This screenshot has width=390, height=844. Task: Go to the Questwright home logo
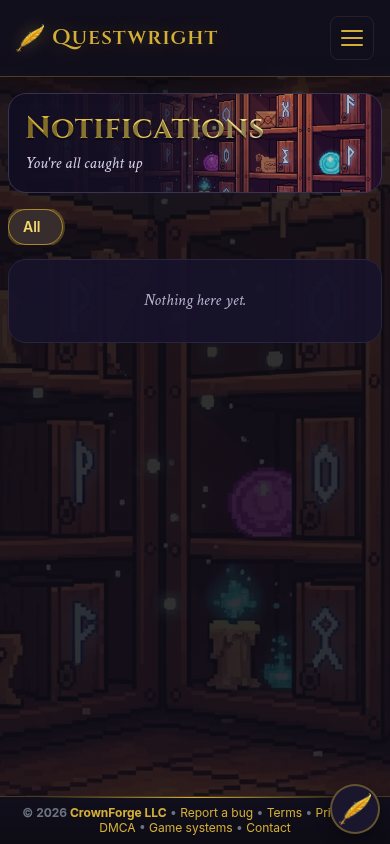coord(117,38)
